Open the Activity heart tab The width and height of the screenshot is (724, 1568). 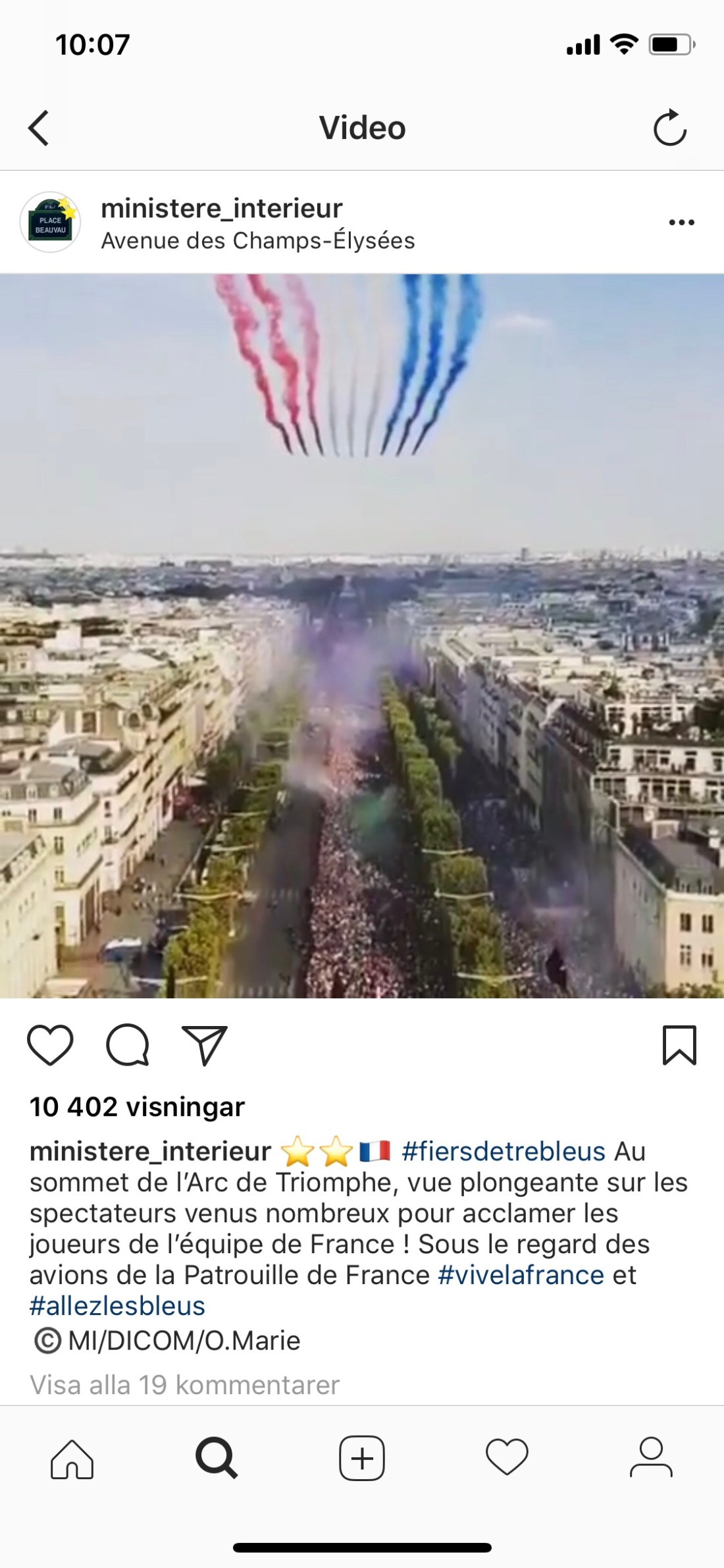[507, 1459]
